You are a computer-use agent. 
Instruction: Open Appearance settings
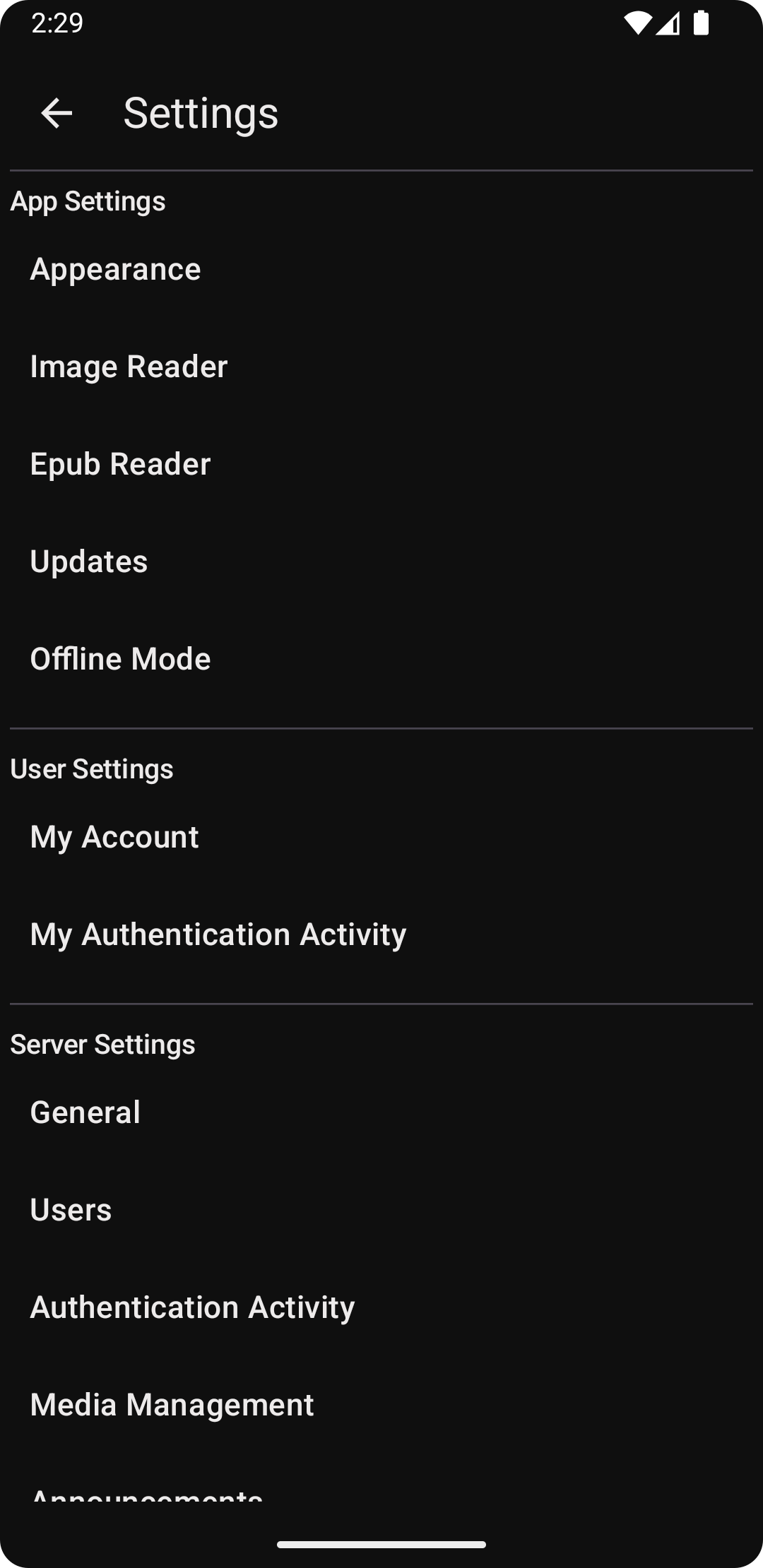coord(116,270)
